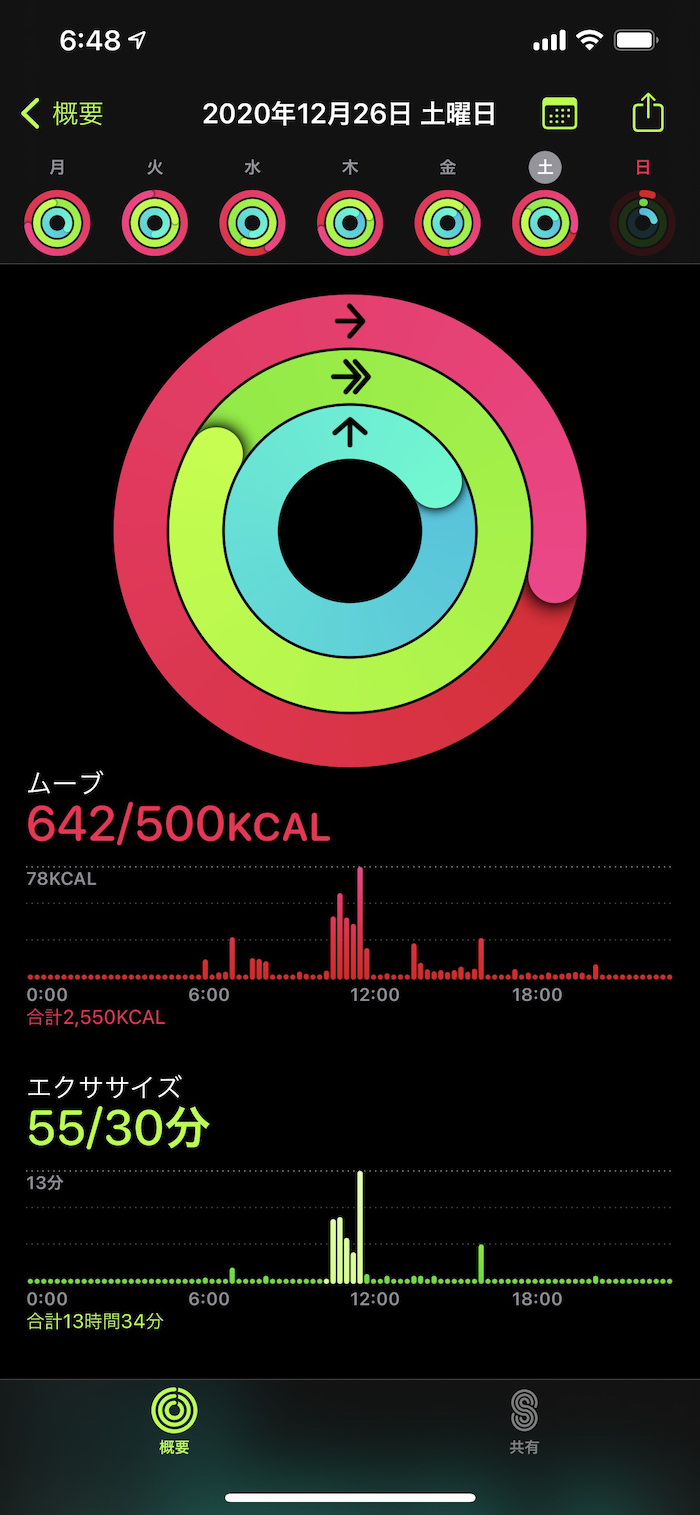Select Sunday (日) activity rings
The width and height of the screenshot is (700, 1515).
643,222
